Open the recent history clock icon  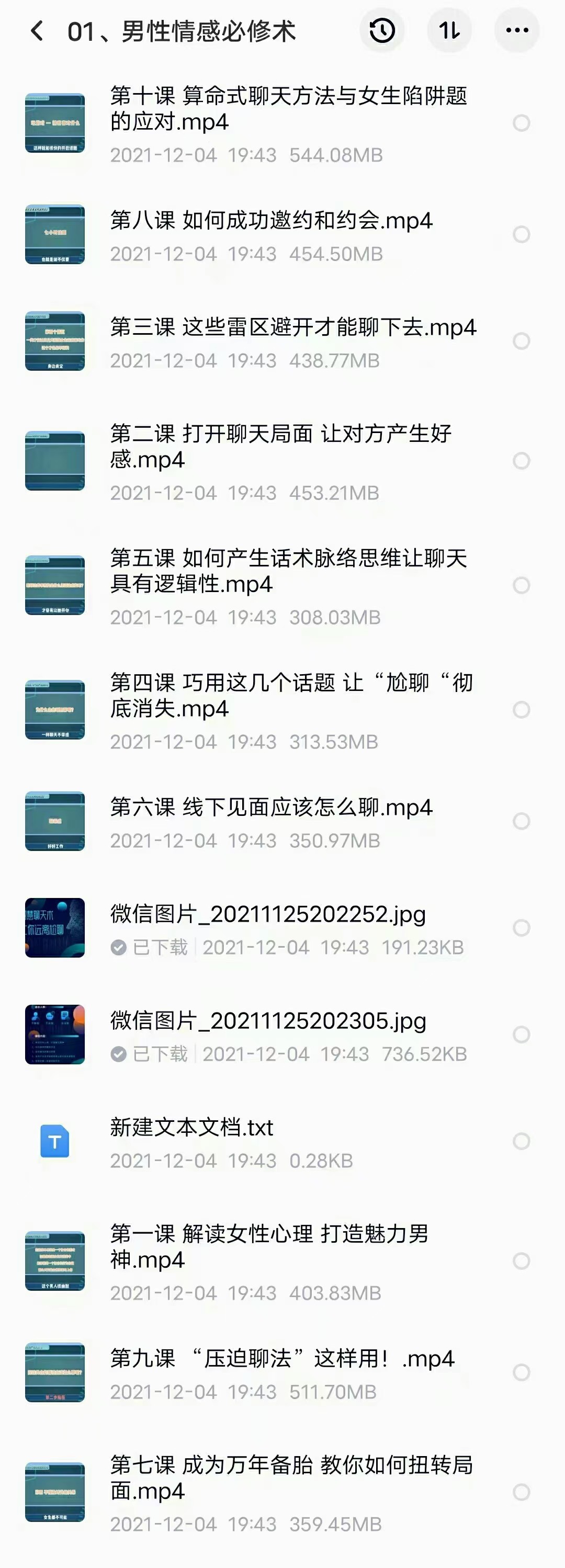pos(382,30)
